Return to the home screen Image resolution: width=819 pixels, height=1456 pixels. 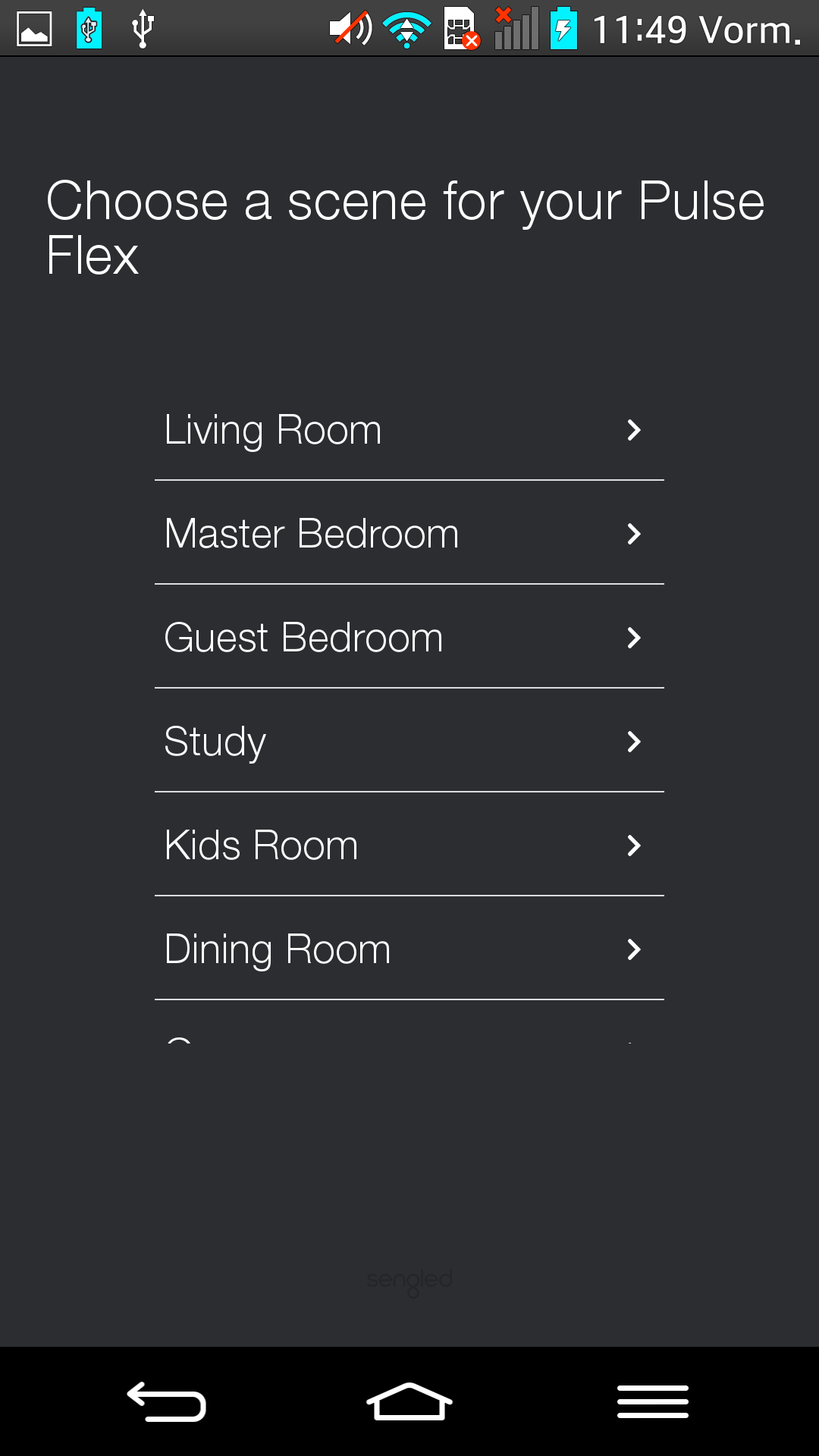[x=409, y=1401]
